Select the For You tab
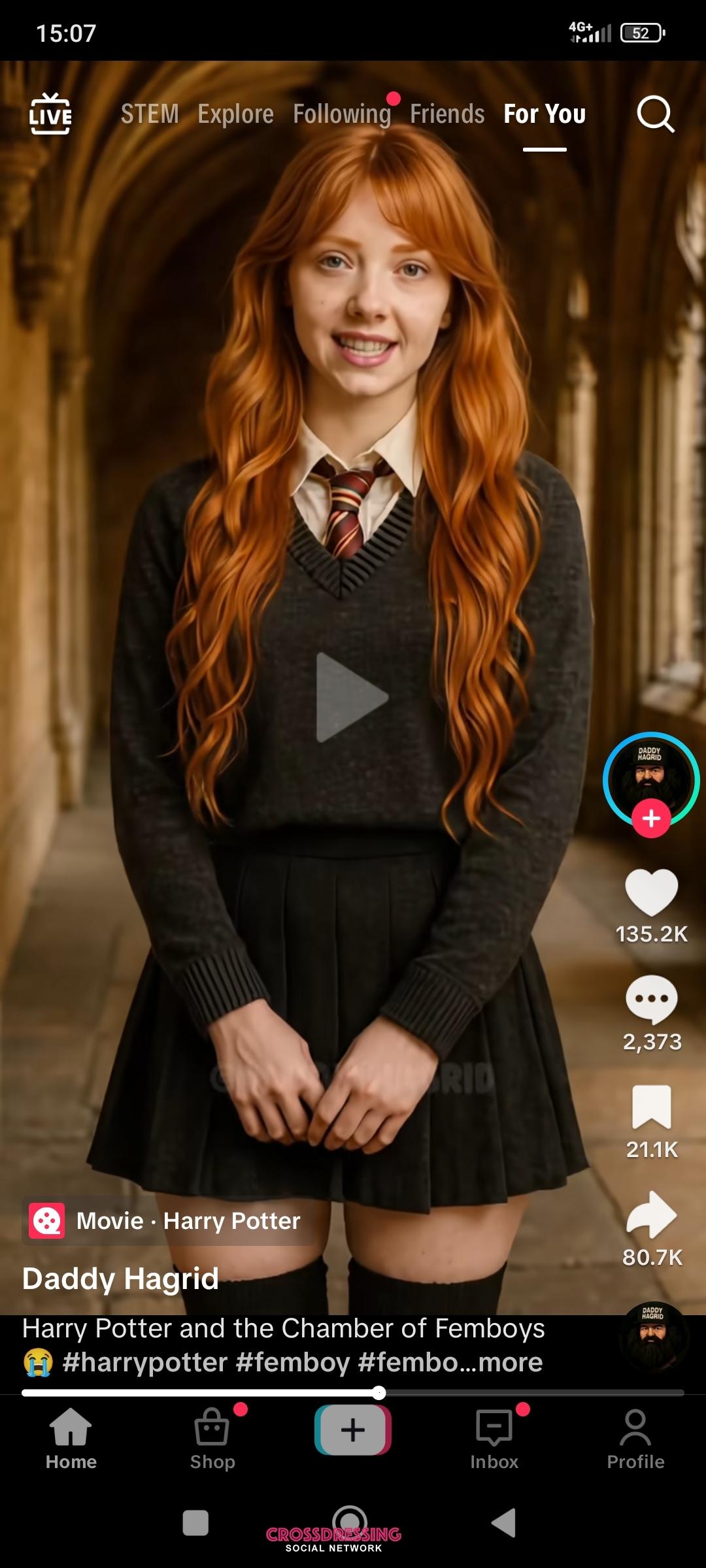 [x=544, y=114]
